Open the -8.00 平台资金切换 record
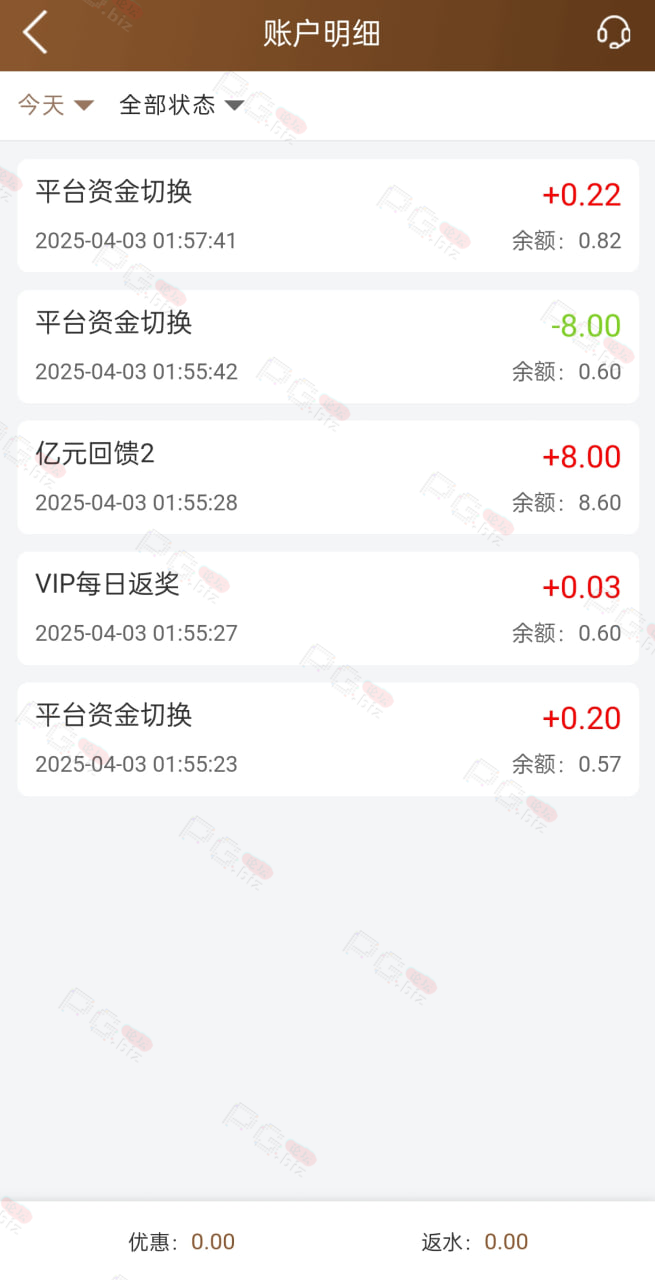This screenshot has height=1280, width=655. (328, 346)
